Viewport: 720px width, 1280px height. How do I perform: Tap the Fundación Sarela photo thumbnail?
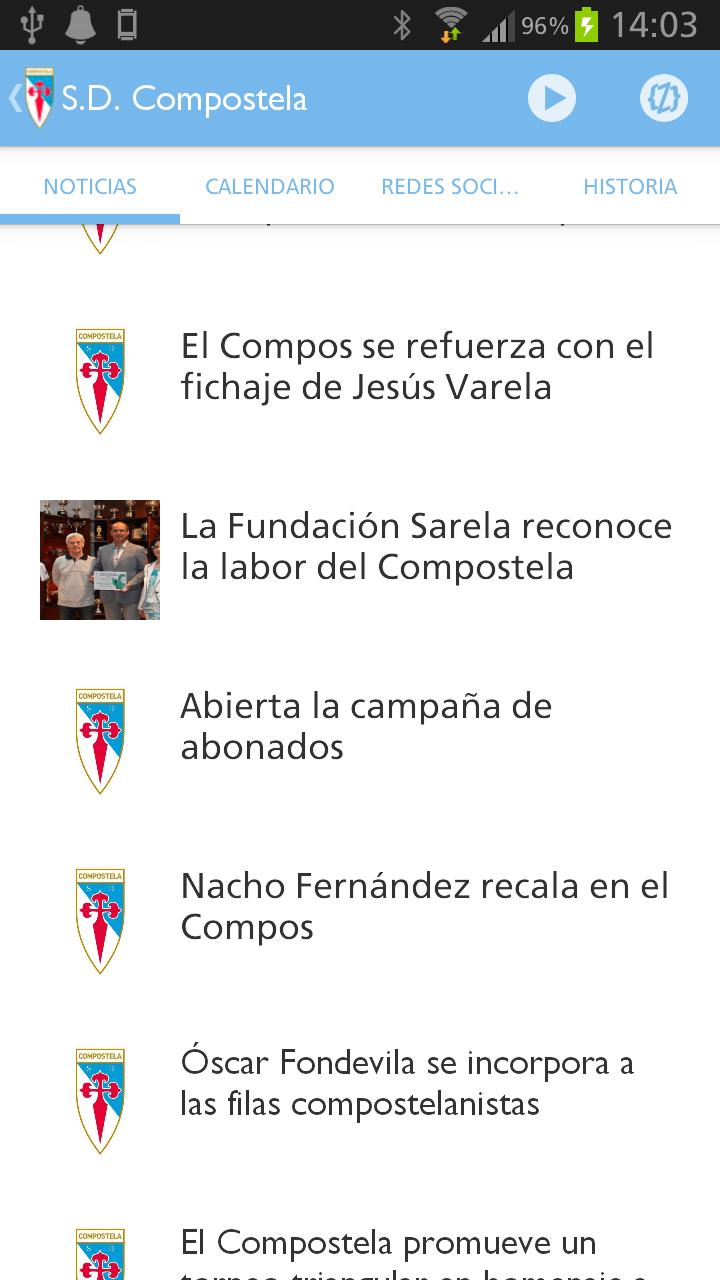100,559
